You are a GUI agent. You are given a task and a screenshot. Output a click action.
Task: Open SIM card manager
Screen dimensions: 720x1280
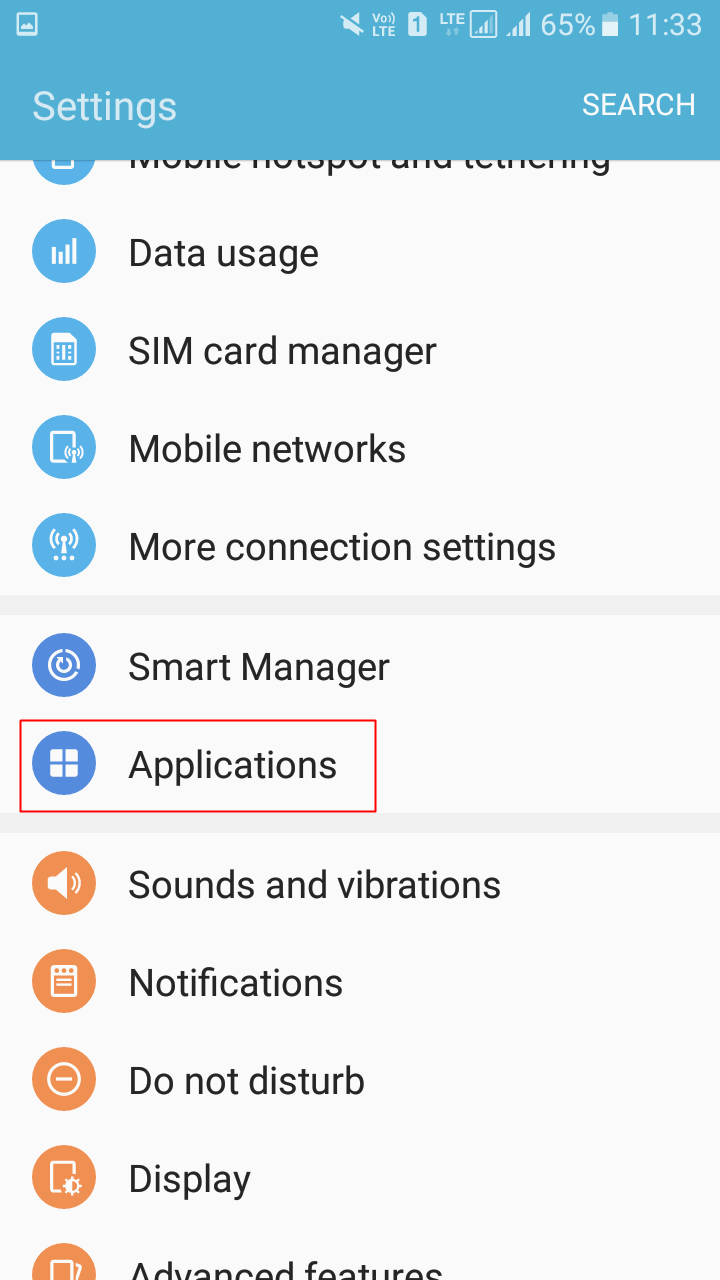pyautogui.click(x=360, y=351)
